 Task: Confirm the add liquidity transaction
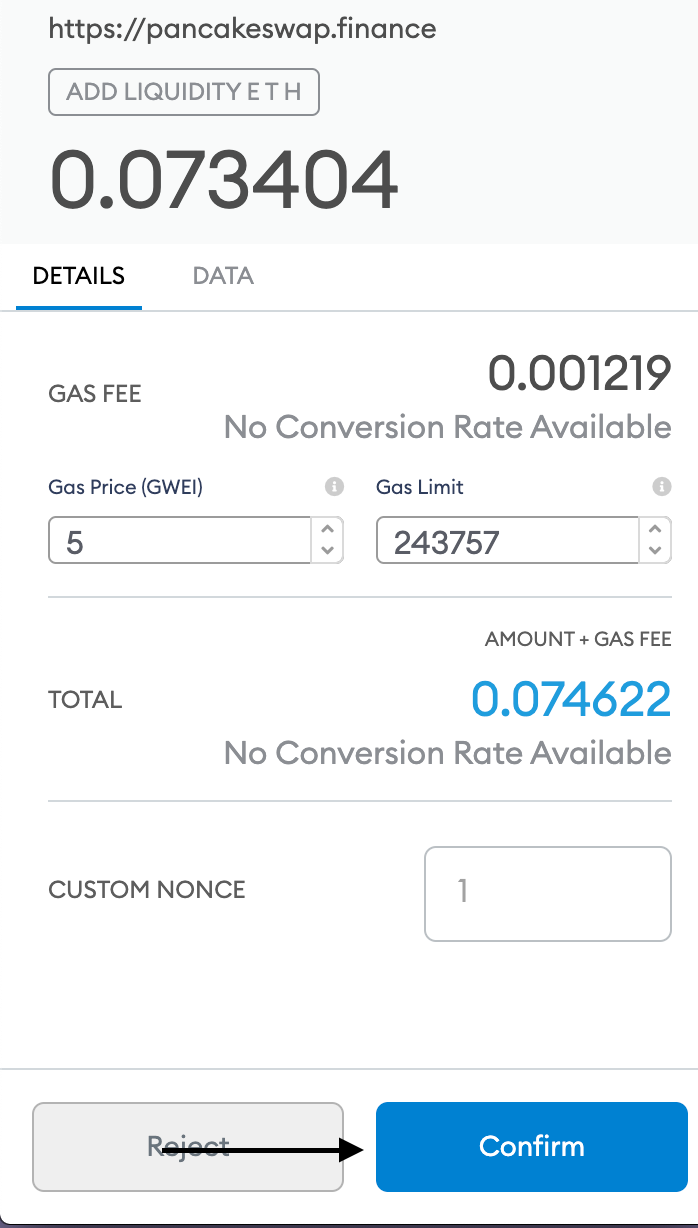[x=531, y=1146]
